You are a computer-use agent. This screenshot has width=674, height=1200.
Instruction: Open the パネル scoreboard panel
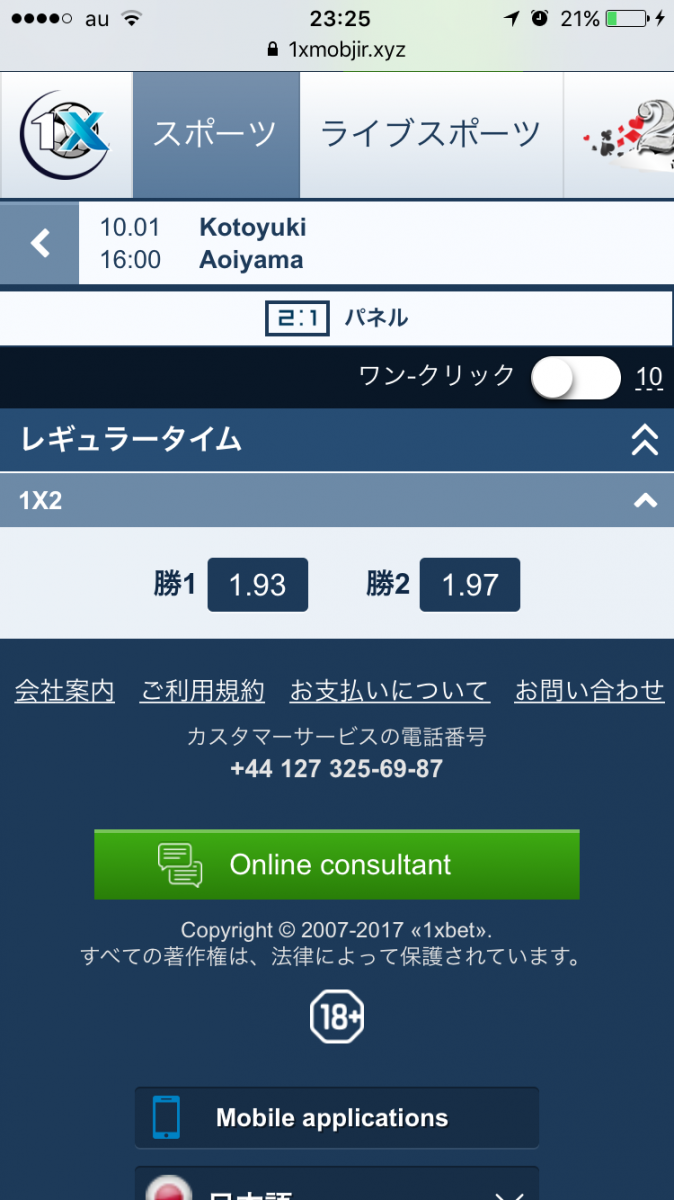pos(337,318)
